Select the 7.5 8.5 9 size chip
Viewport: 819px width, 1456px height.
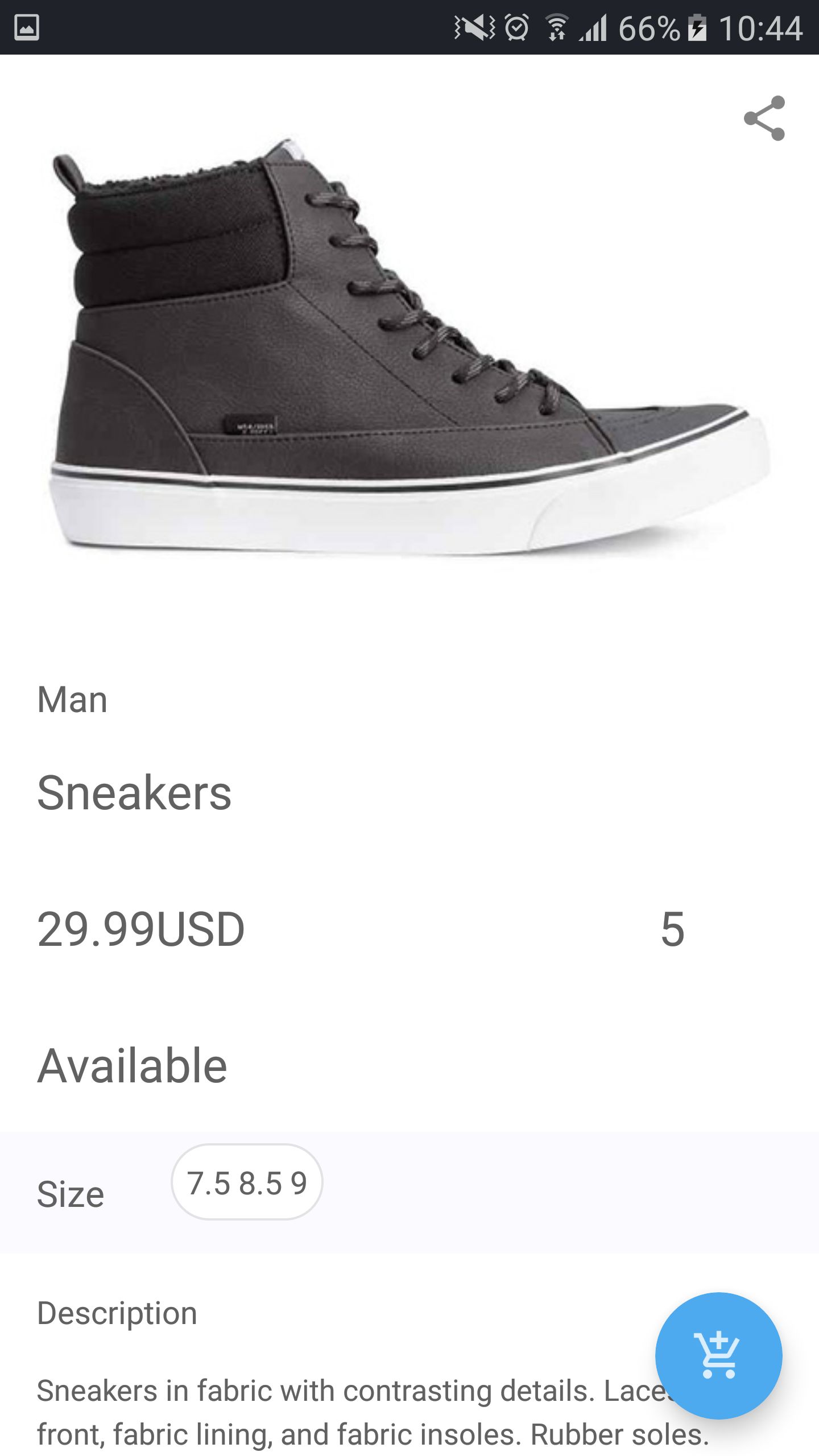coord(247,1183)
